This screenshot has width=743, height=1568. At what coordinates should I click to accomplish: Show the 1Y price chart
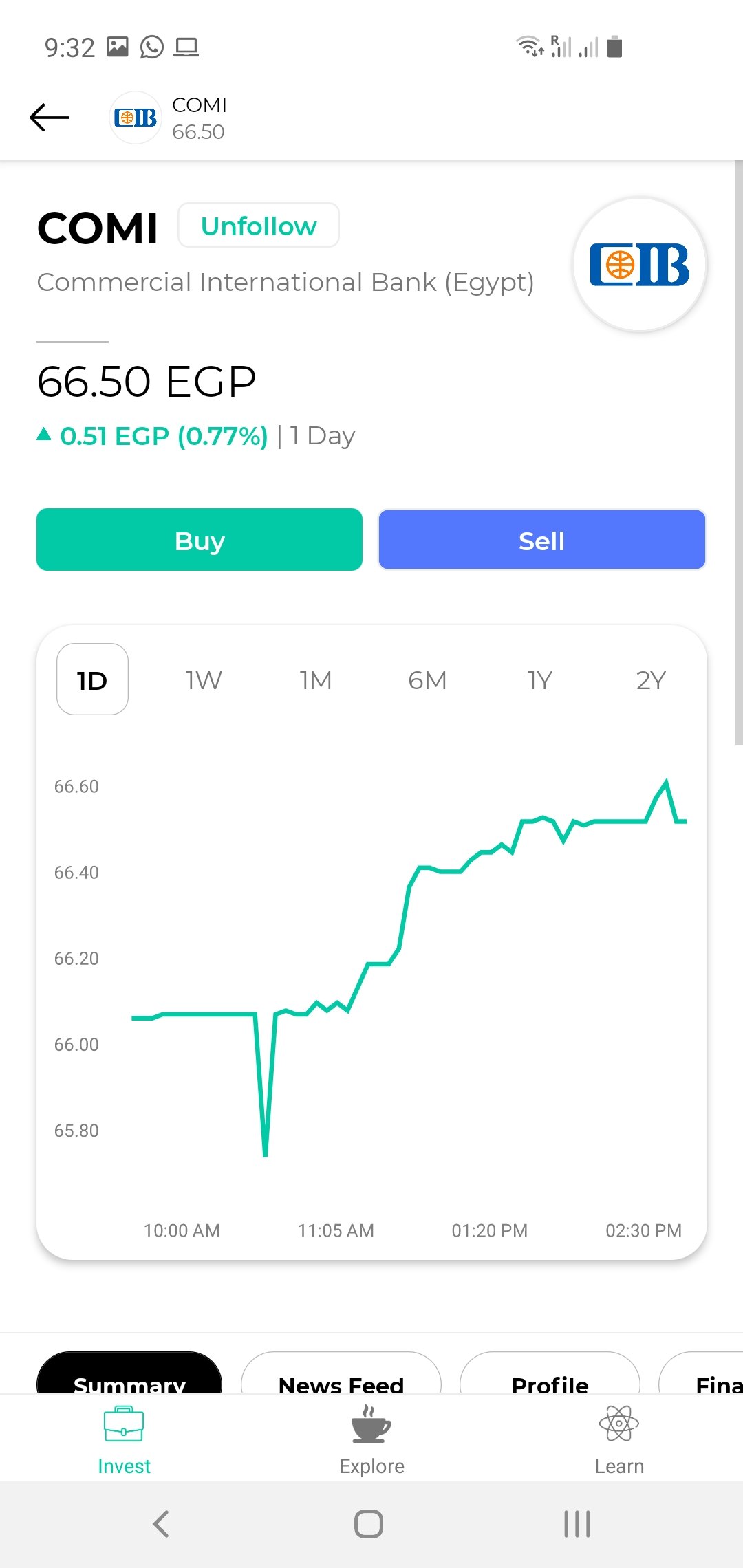click(539, 680)
